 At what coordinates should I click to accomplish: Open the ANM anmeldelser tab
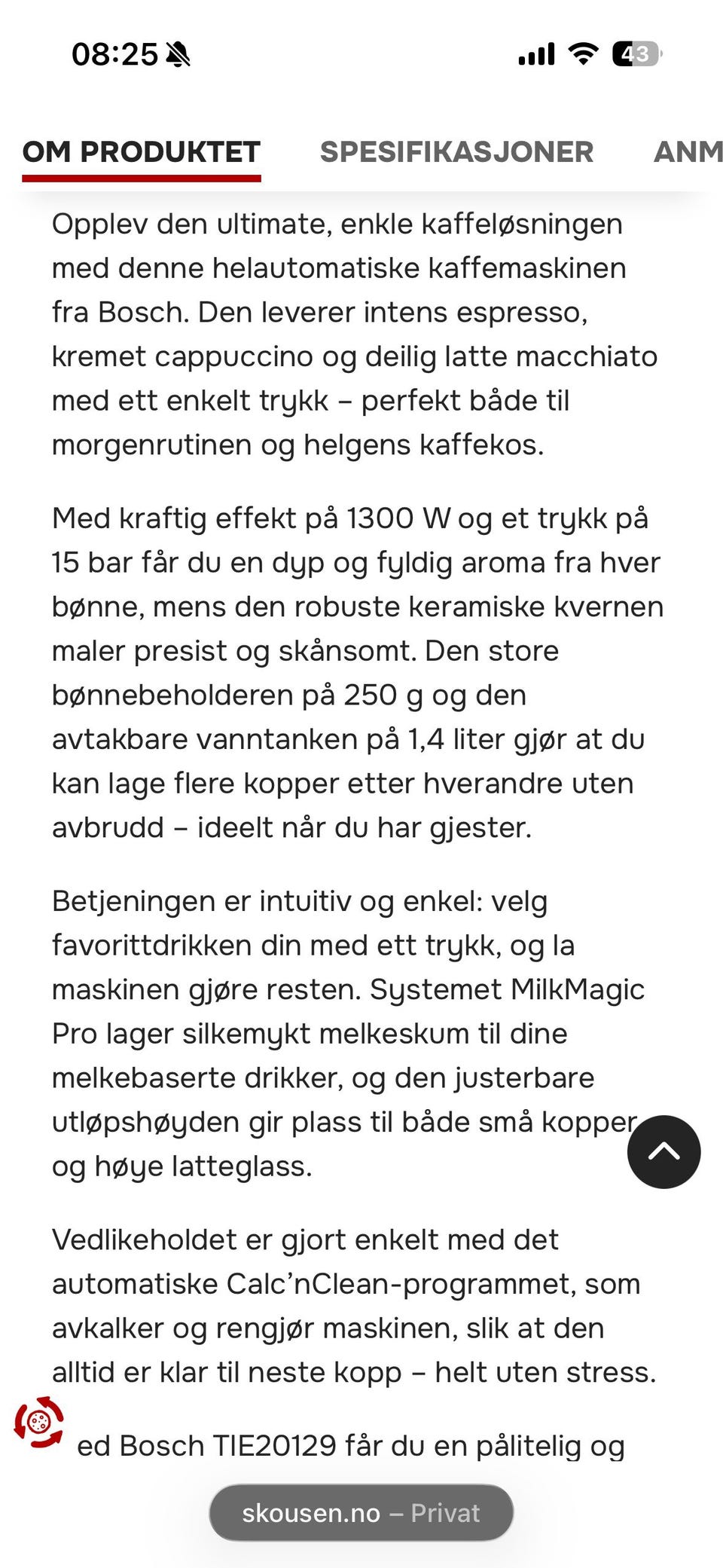[687, 151]
